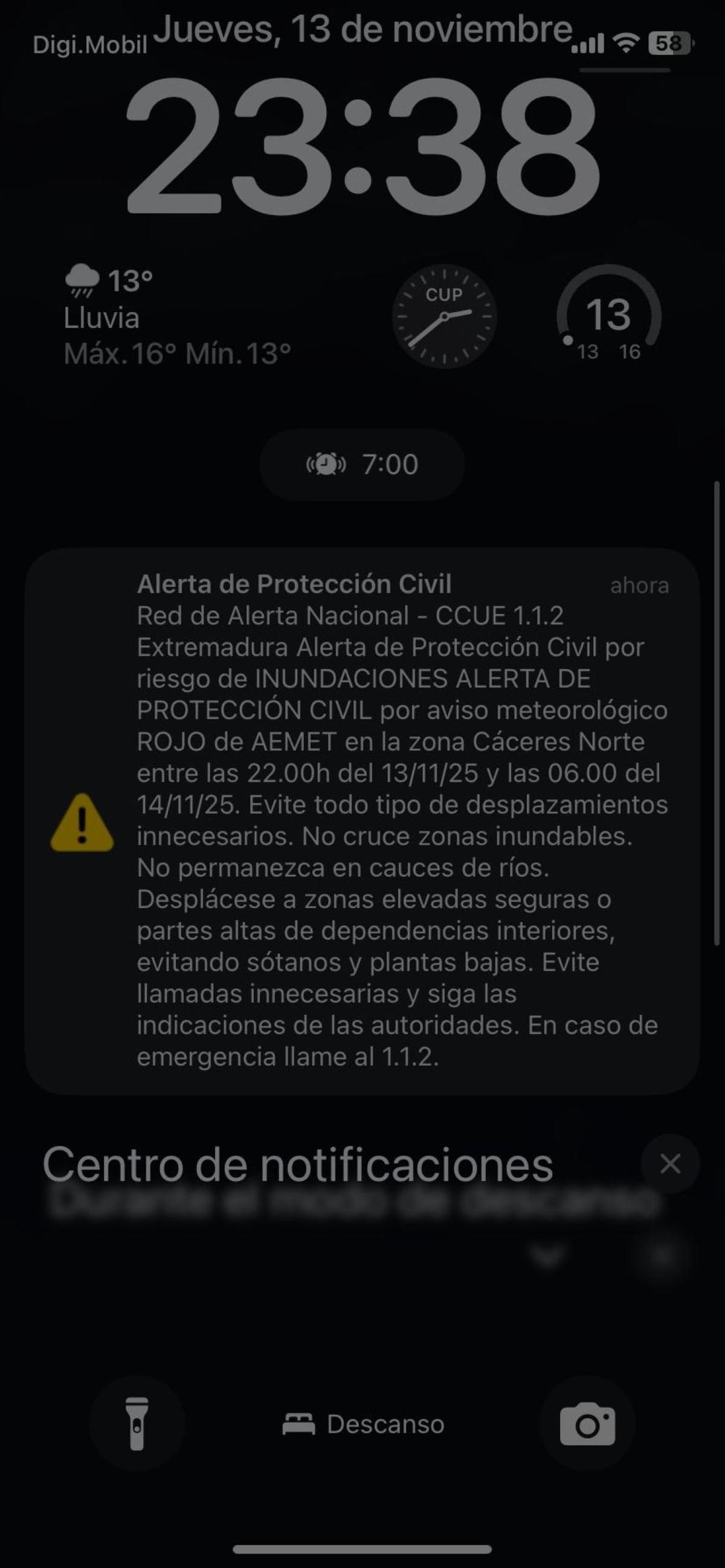Tap the bed icon in the Descanso pill
Screen dimensions: 725x1568
pos(298,1422)
